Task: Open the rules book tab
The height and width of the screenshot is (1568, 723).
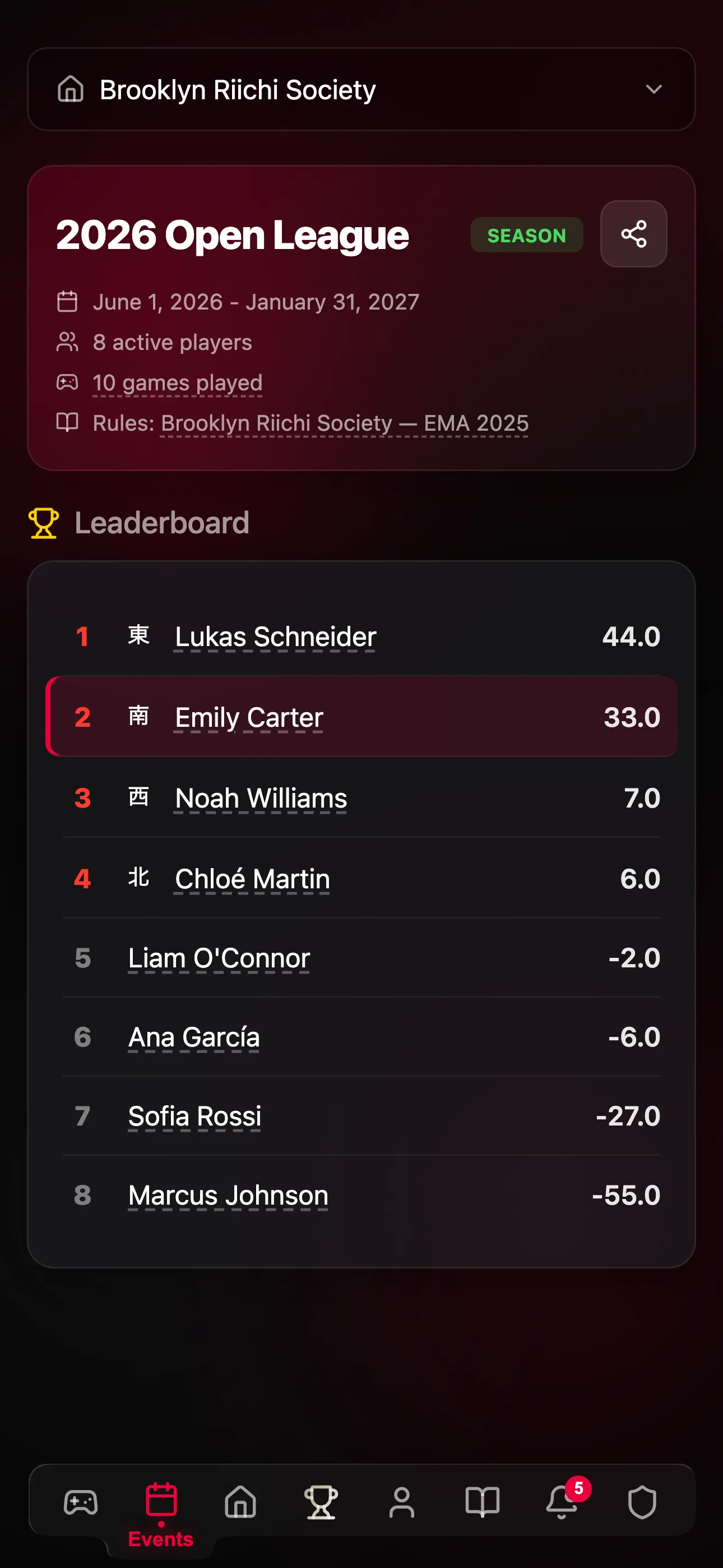Action: coord(482,1502)
